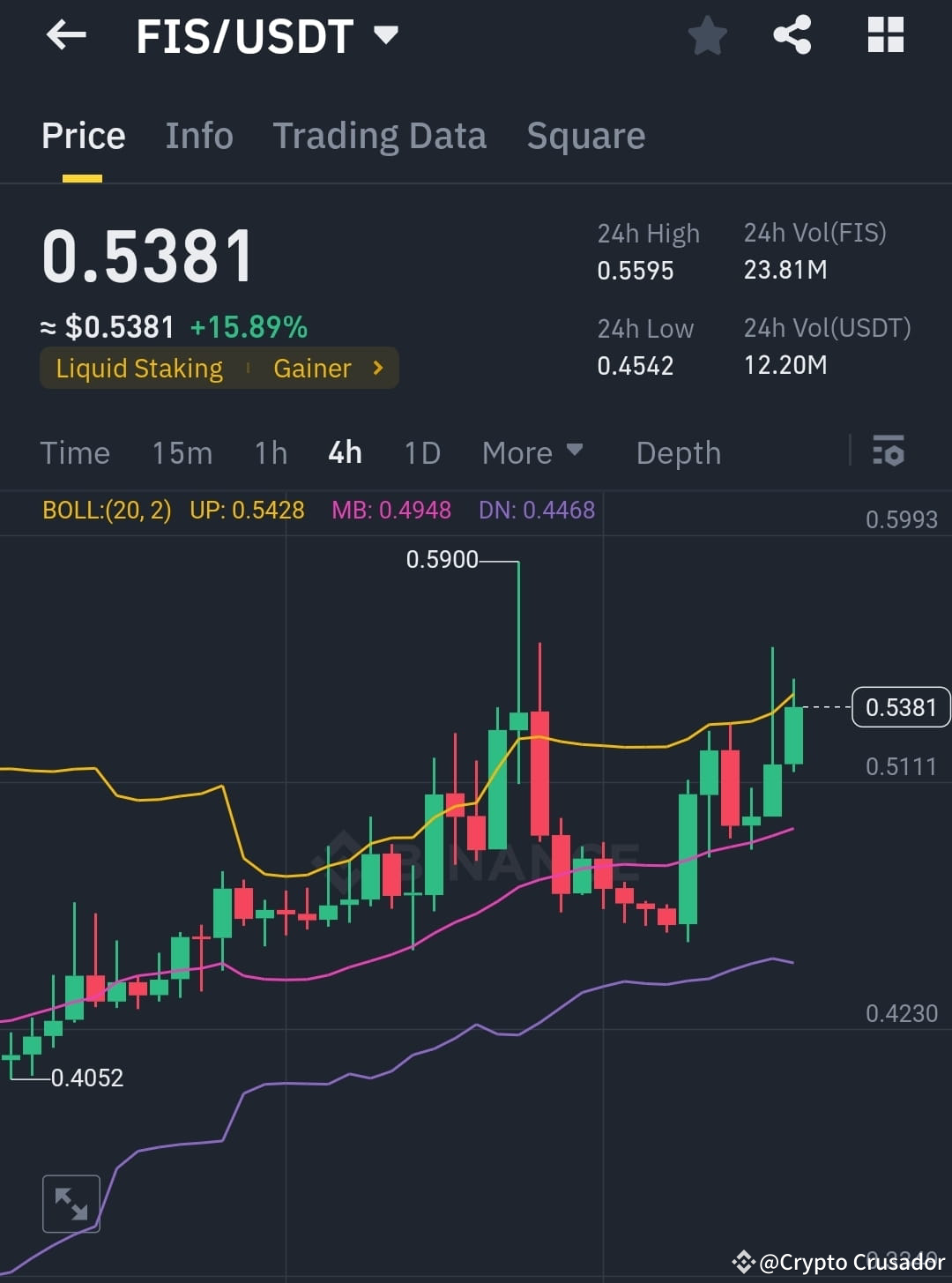Select the 15m candle interval
This screenshot has height=1283, width=952.
182,452
